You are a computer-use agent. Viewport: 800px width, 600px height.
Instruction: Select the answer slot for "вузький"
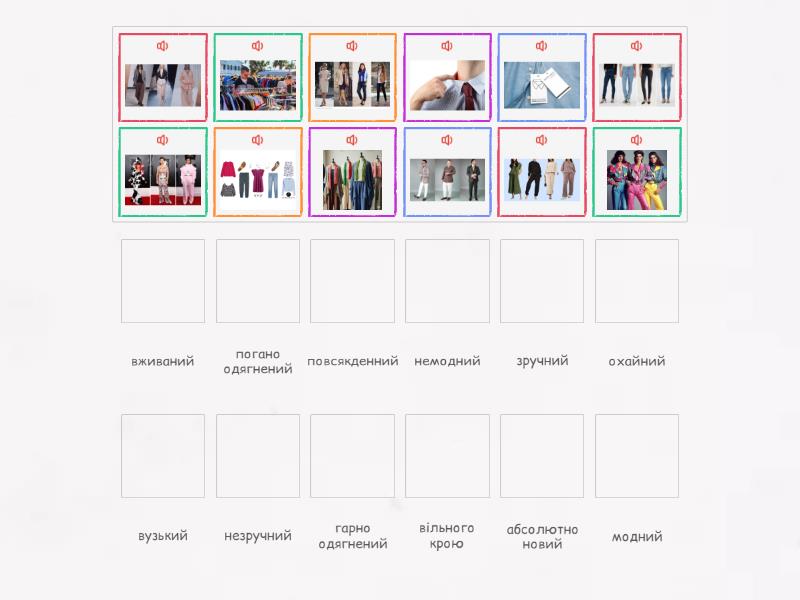(163, 456)
